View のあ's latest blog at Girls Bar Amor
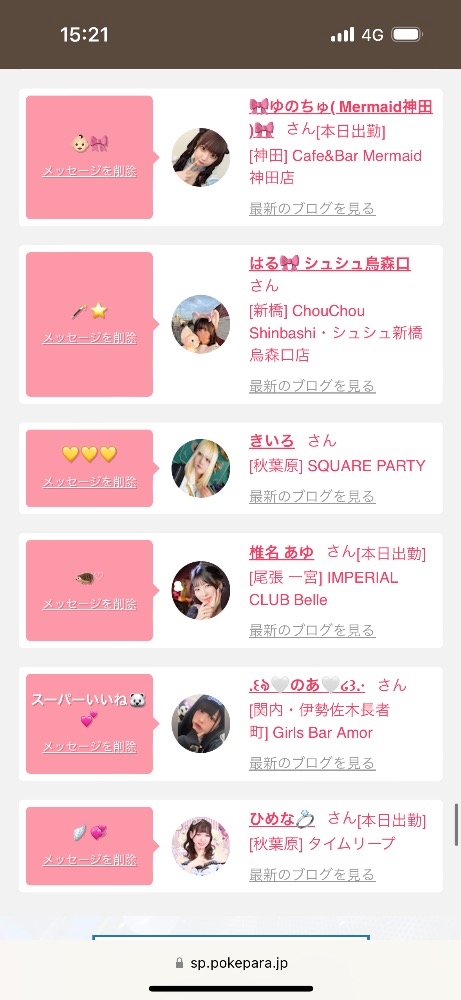461x1000 pixels. click(312, 763)
